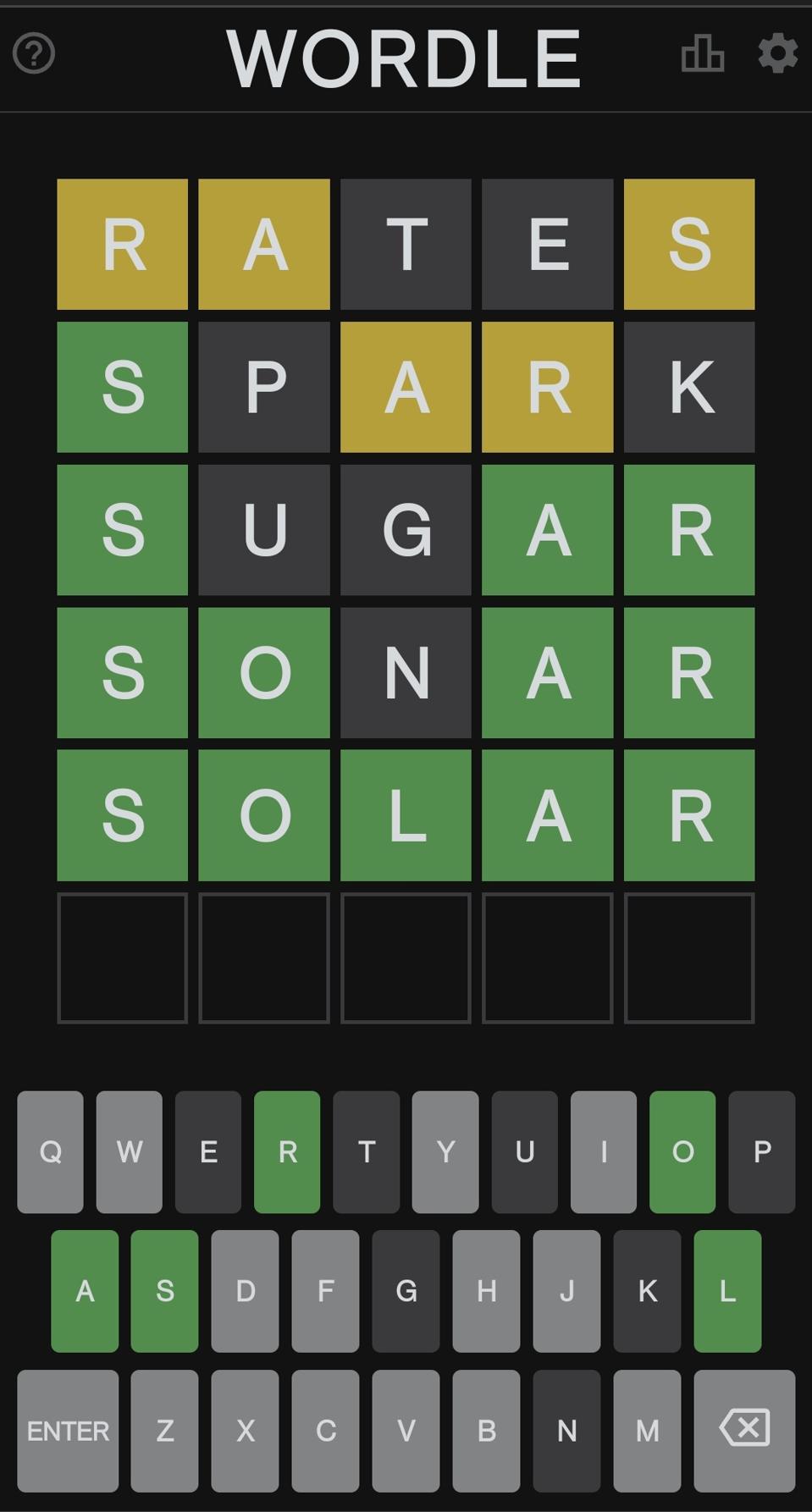Tap the ENTER key
The width and height of the screenshot is (812, 1512).
68,1431
